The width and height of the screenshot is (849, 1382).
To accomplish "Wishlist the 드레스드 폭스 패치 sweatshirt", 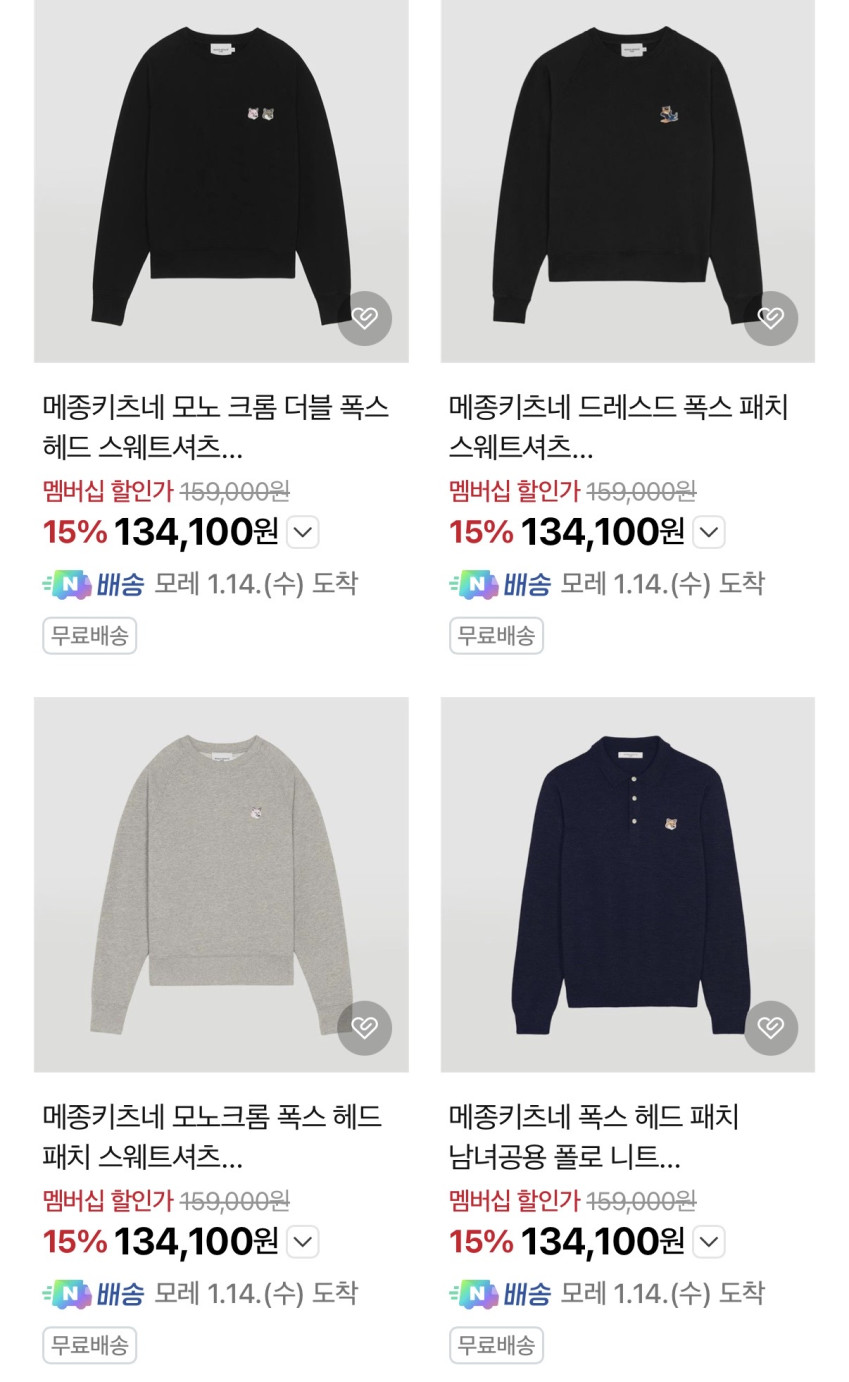I will point(770,318).
